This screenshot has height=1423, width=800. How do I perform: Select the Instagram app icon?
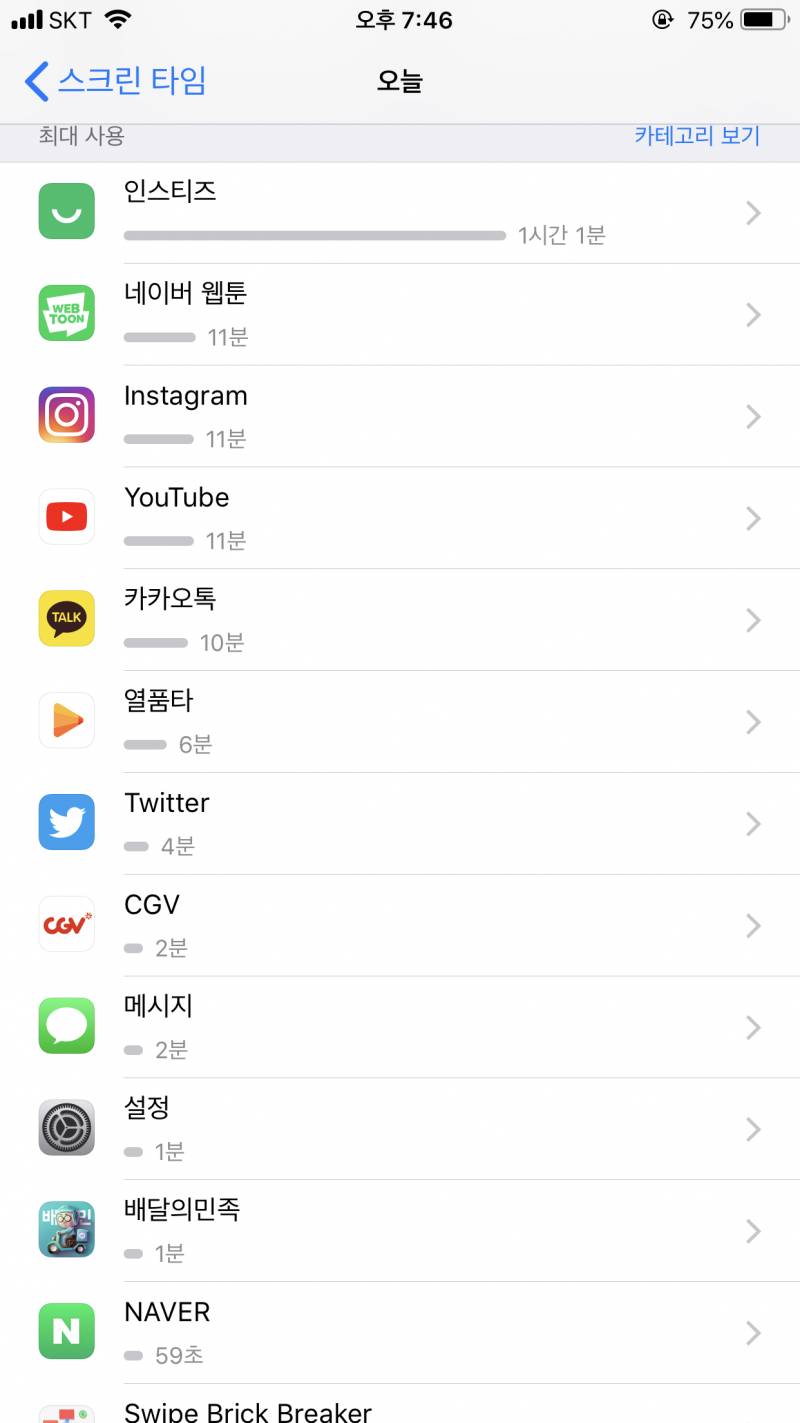click(66, 415)
